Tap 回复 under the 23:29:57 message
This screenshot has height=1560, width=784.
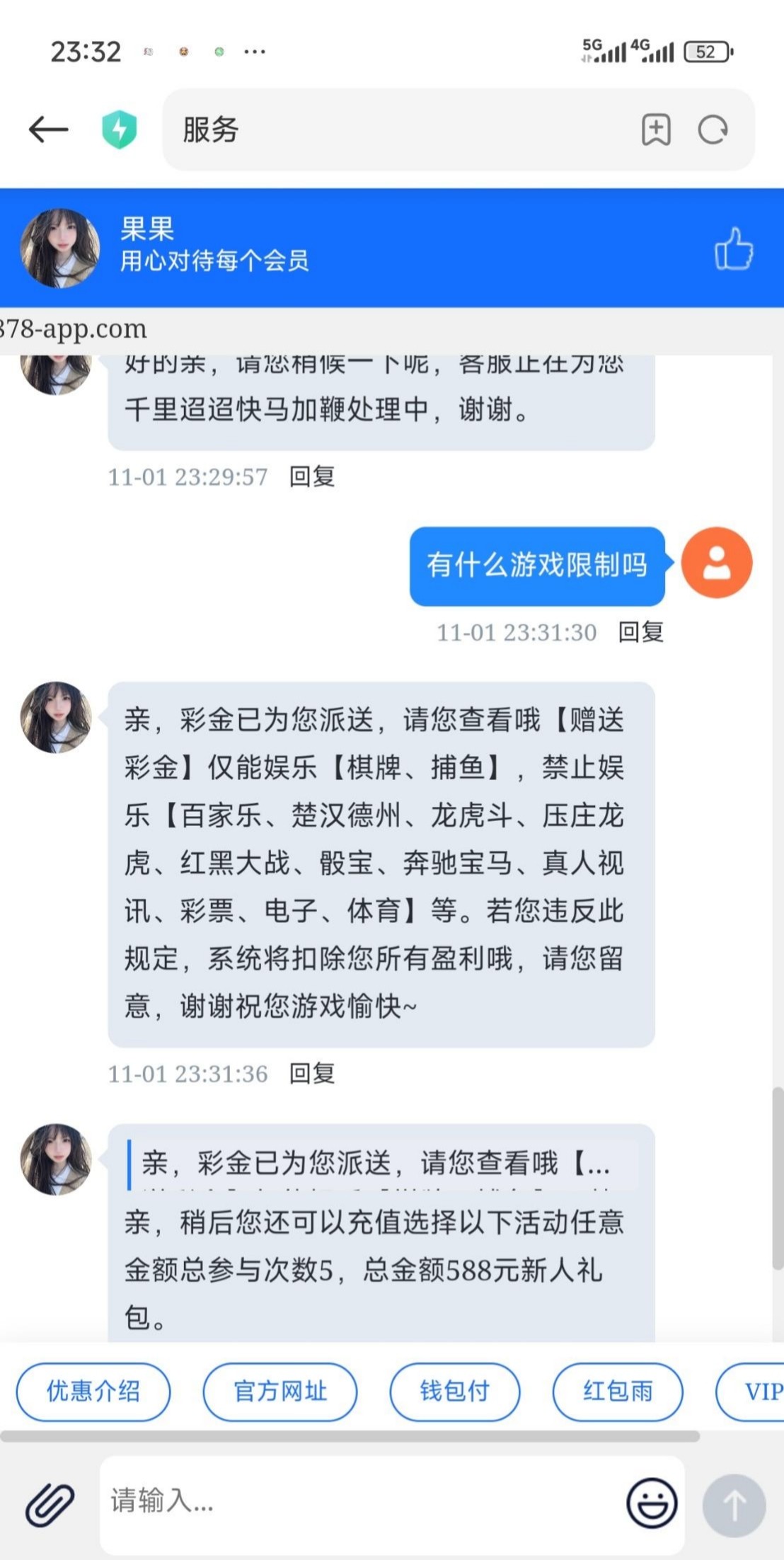pyautogui.click(x=312, y=476)
